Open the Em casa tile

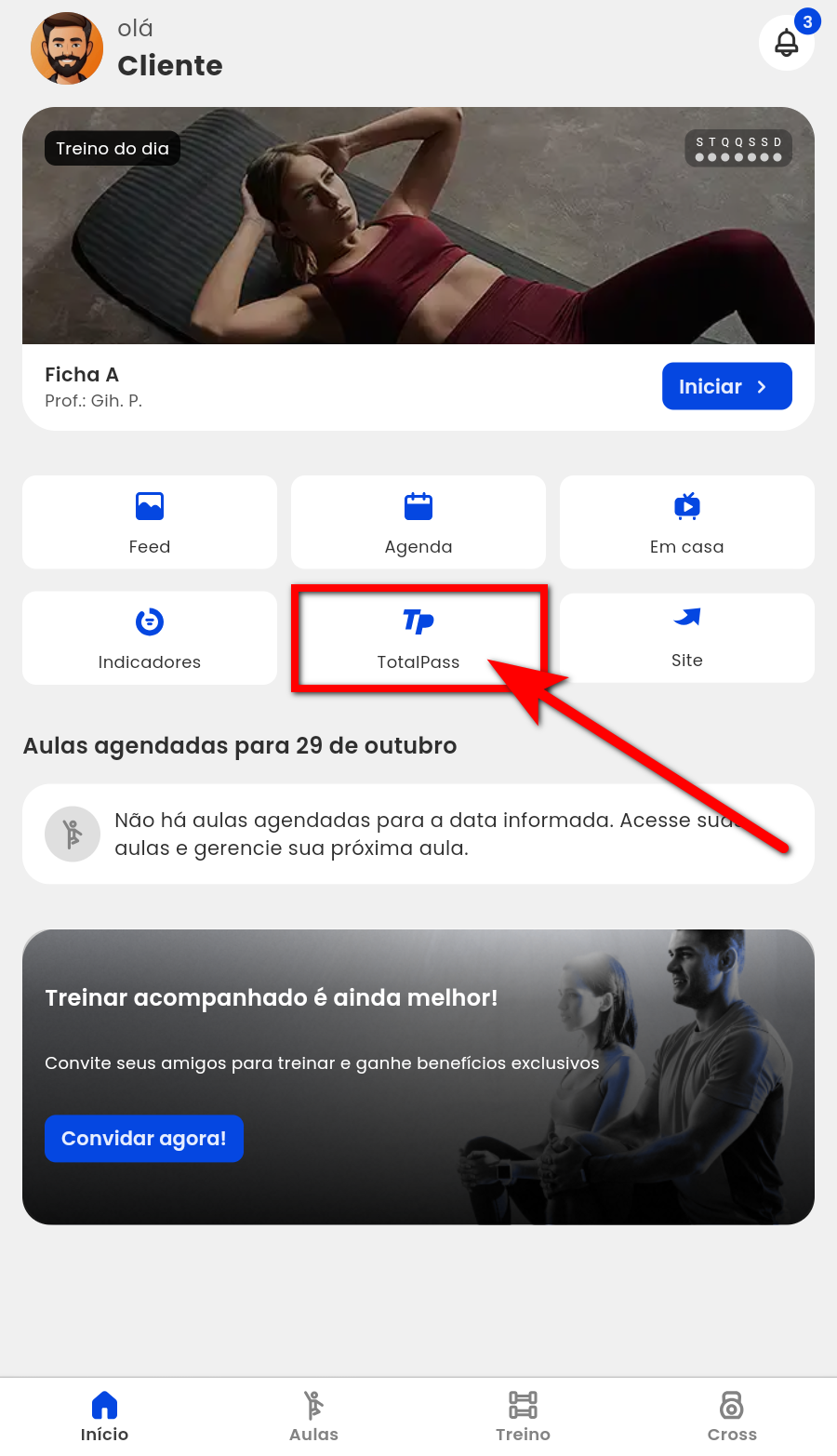click(686, 522)
